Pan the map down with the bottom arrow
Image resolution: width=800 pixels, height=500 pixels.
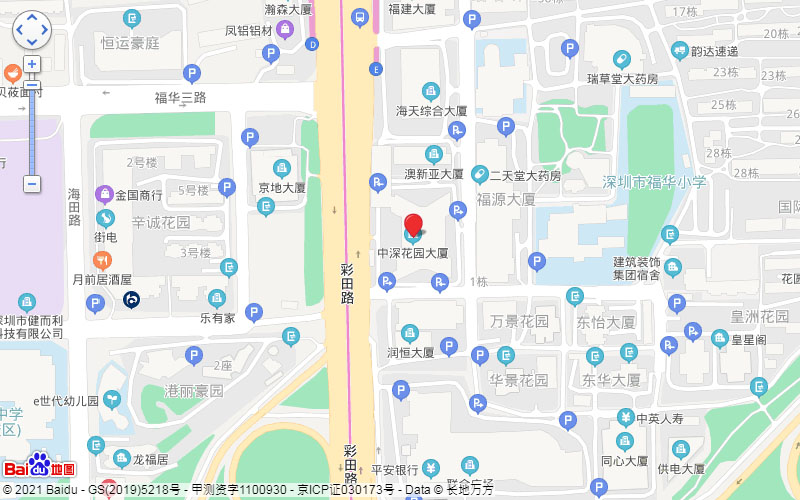click(x=31, y=43)
